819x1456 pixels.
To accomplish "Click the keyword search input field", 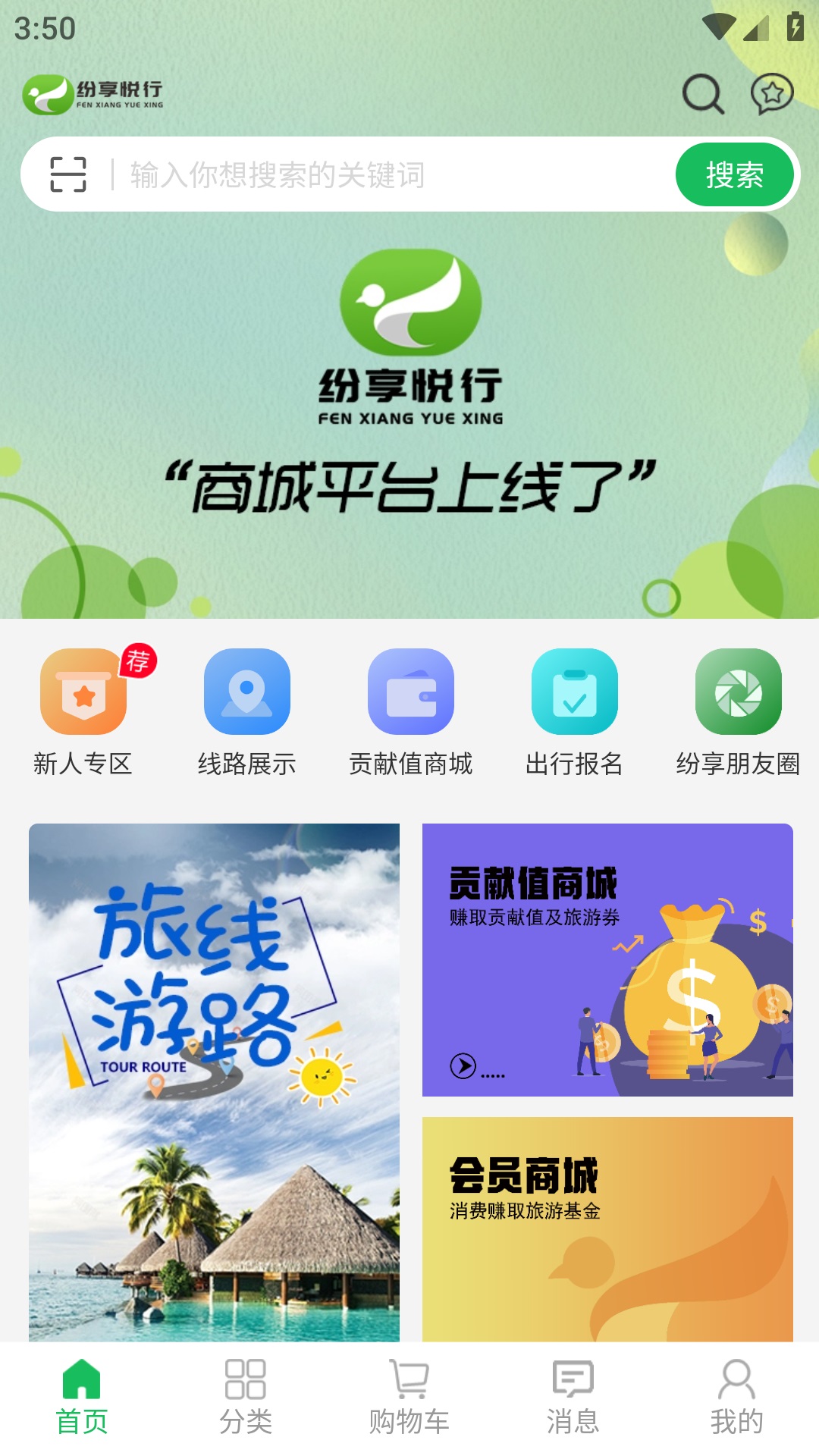I will coord(341,177).
